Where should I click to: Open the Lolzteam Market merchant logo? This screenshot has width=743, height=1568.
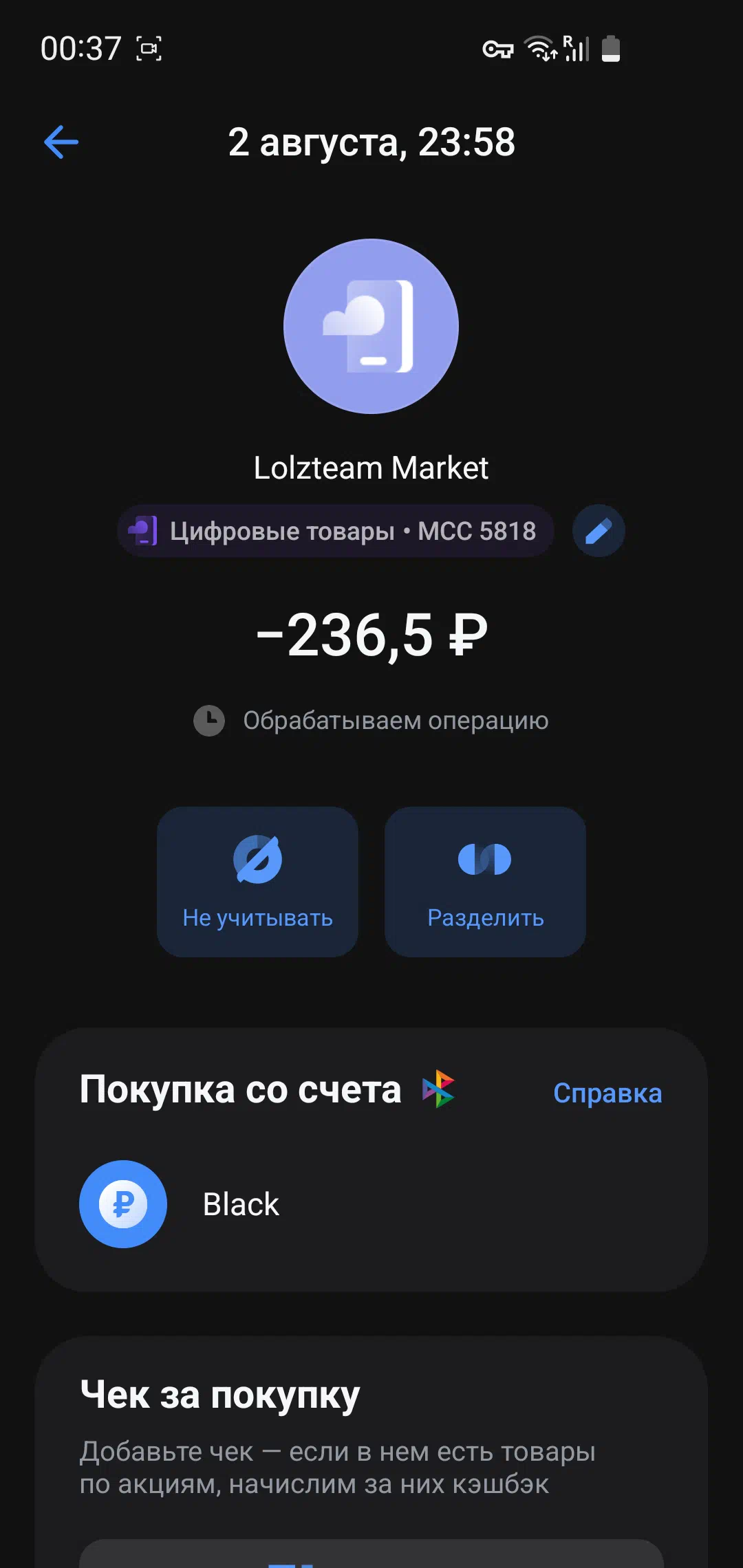pos(371,326)
